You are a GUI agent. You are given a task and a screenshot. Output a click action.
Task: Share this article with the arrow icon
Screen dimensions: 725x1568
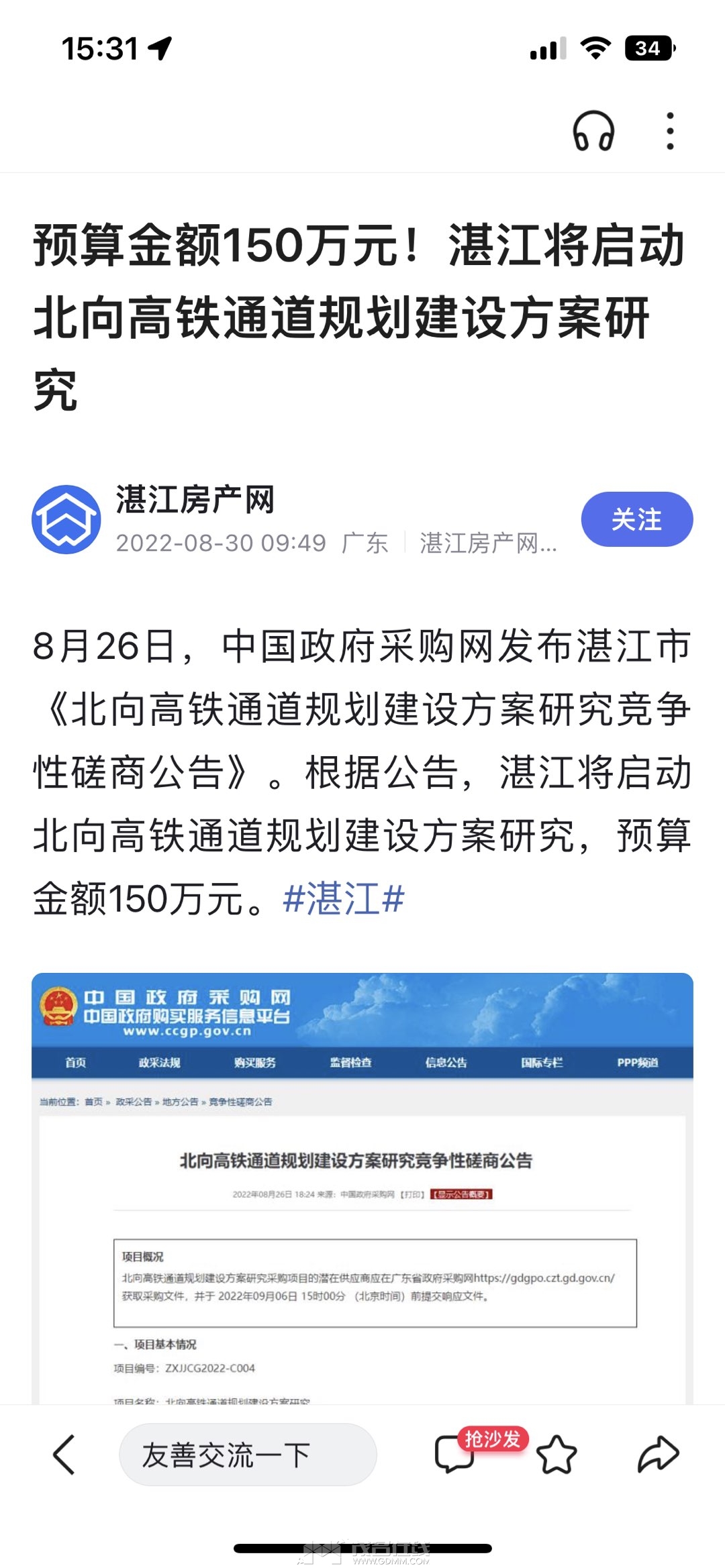coord(658,1454)
